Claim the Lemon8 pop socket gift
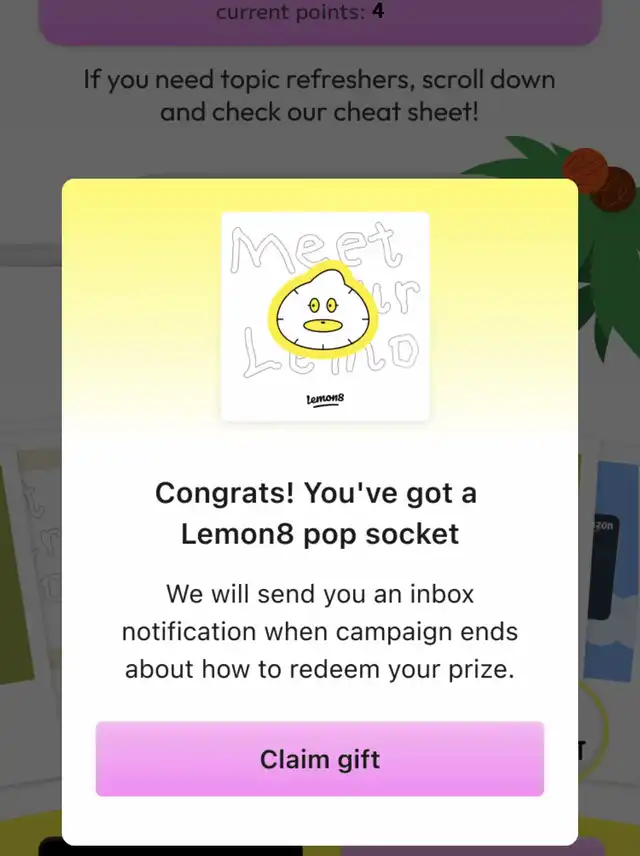 pyautogui.click(x=320, y=759)
